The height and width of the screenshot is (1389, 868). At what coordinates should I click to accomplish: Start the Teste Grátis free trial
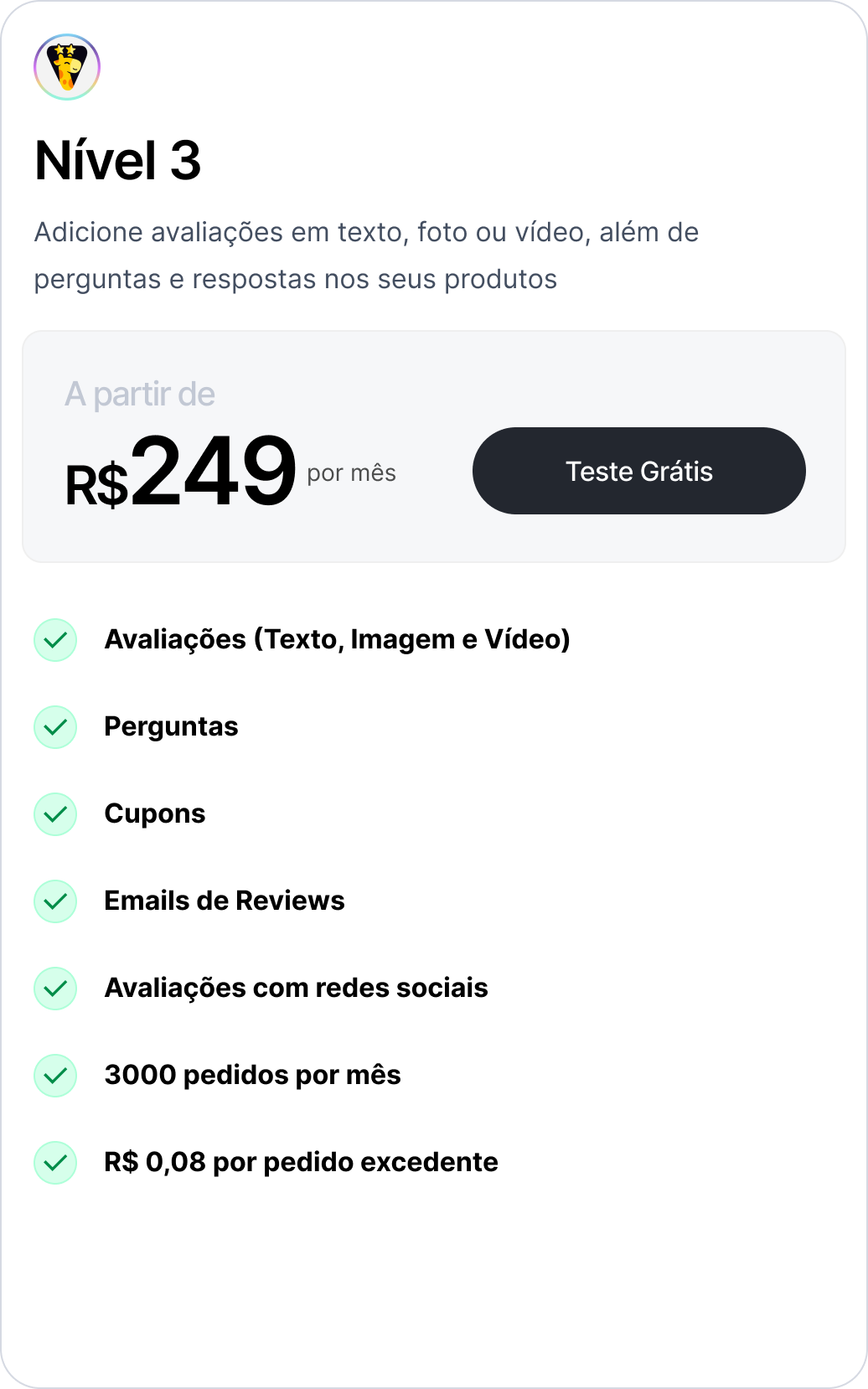coord(638,471)
